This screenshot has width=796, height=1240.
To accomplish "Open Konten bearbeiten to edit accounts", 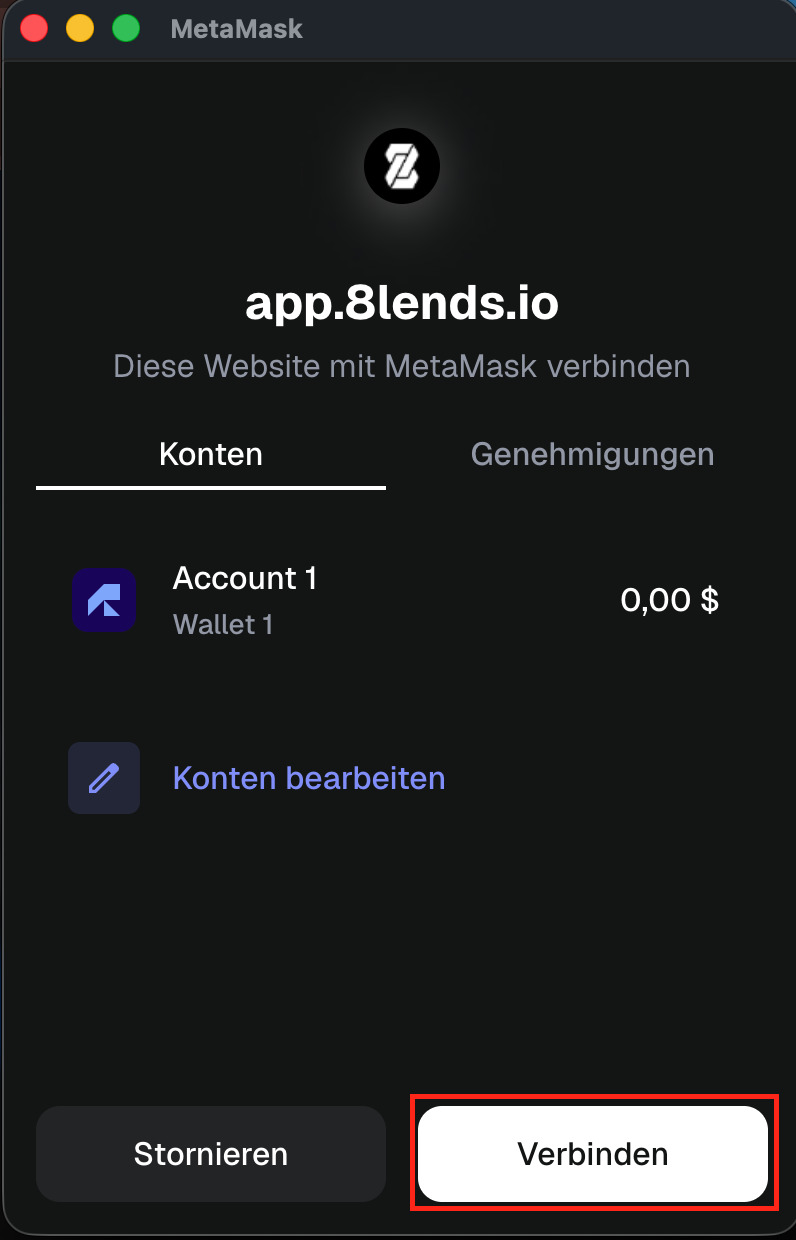I will click(x=308, y=778).
